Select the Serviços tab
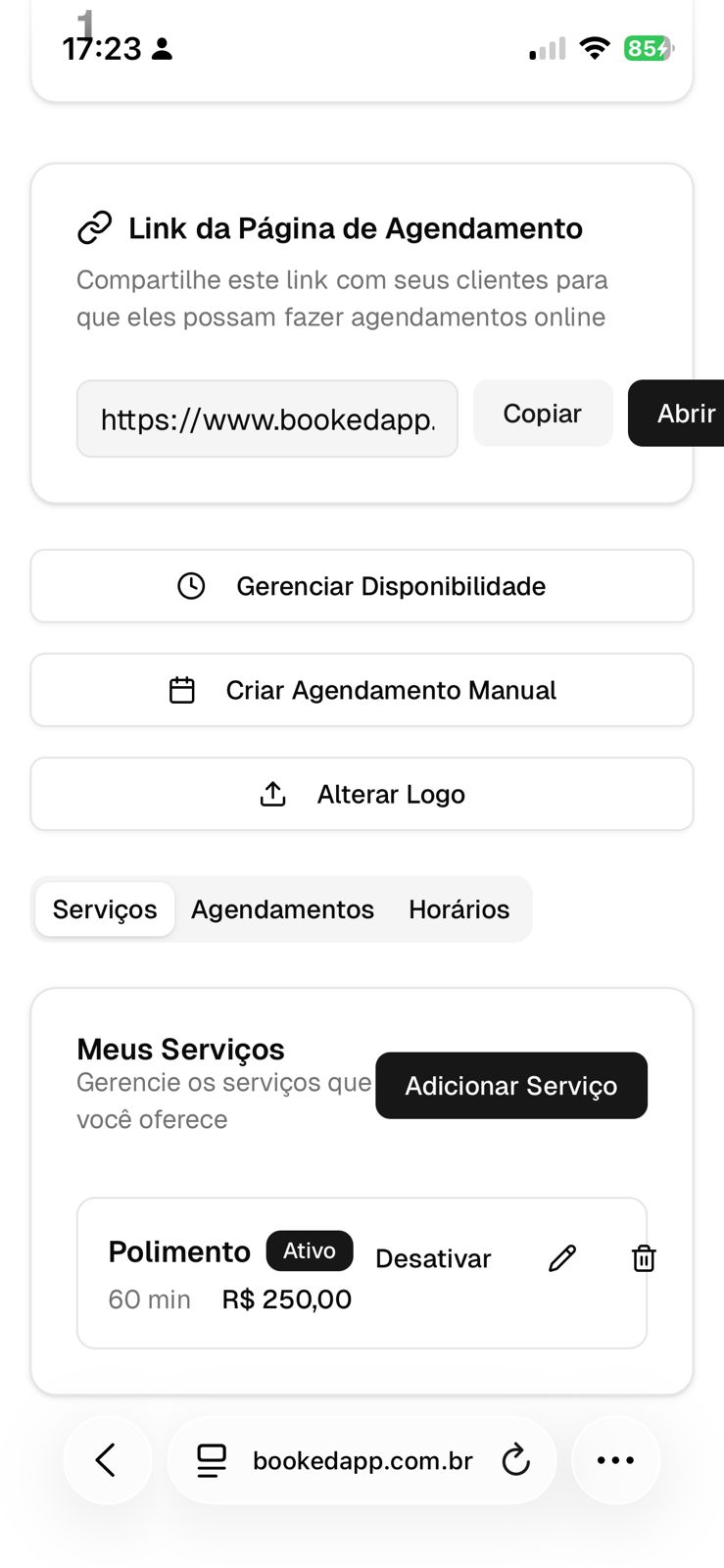The image size is (724, 1568). click(104, 908)
